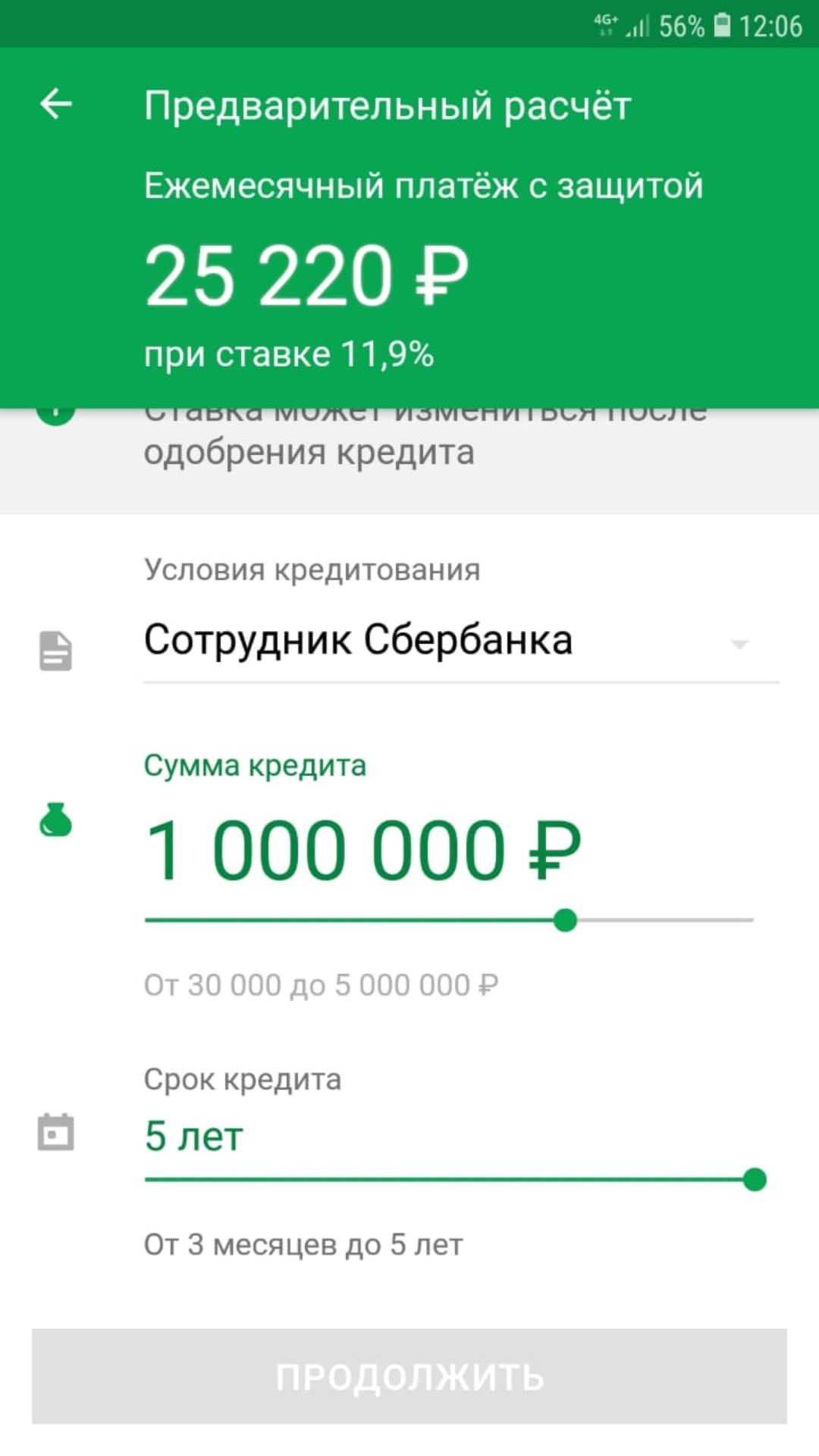Tap the loan term slider track
This screenshot has height=1456, width=819.
coord(447,1180)
